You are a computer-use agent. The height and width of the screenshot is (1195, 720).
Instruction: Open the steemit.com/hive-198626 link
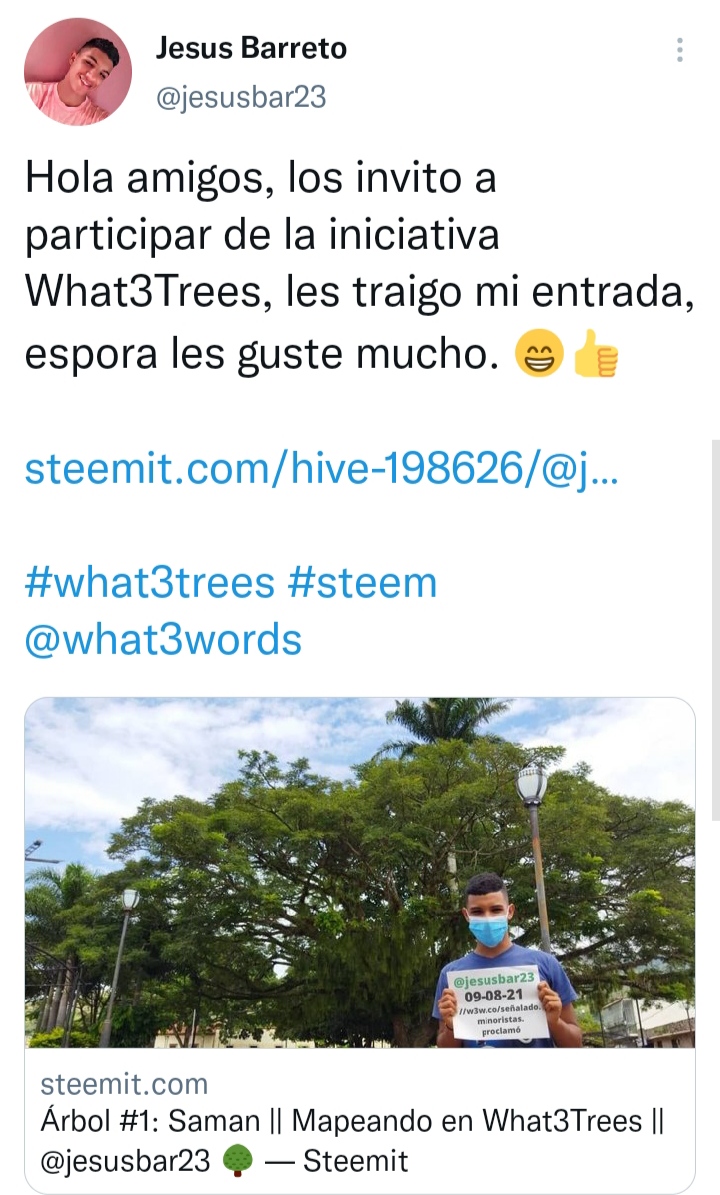point(321,468)
